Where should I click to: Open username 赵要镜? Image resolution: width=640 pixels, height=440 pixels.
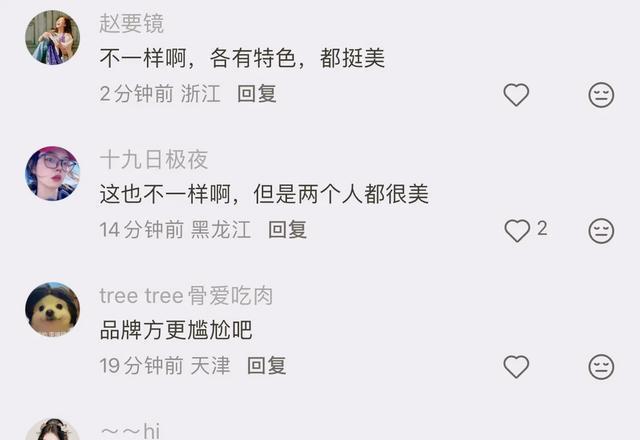132,24
